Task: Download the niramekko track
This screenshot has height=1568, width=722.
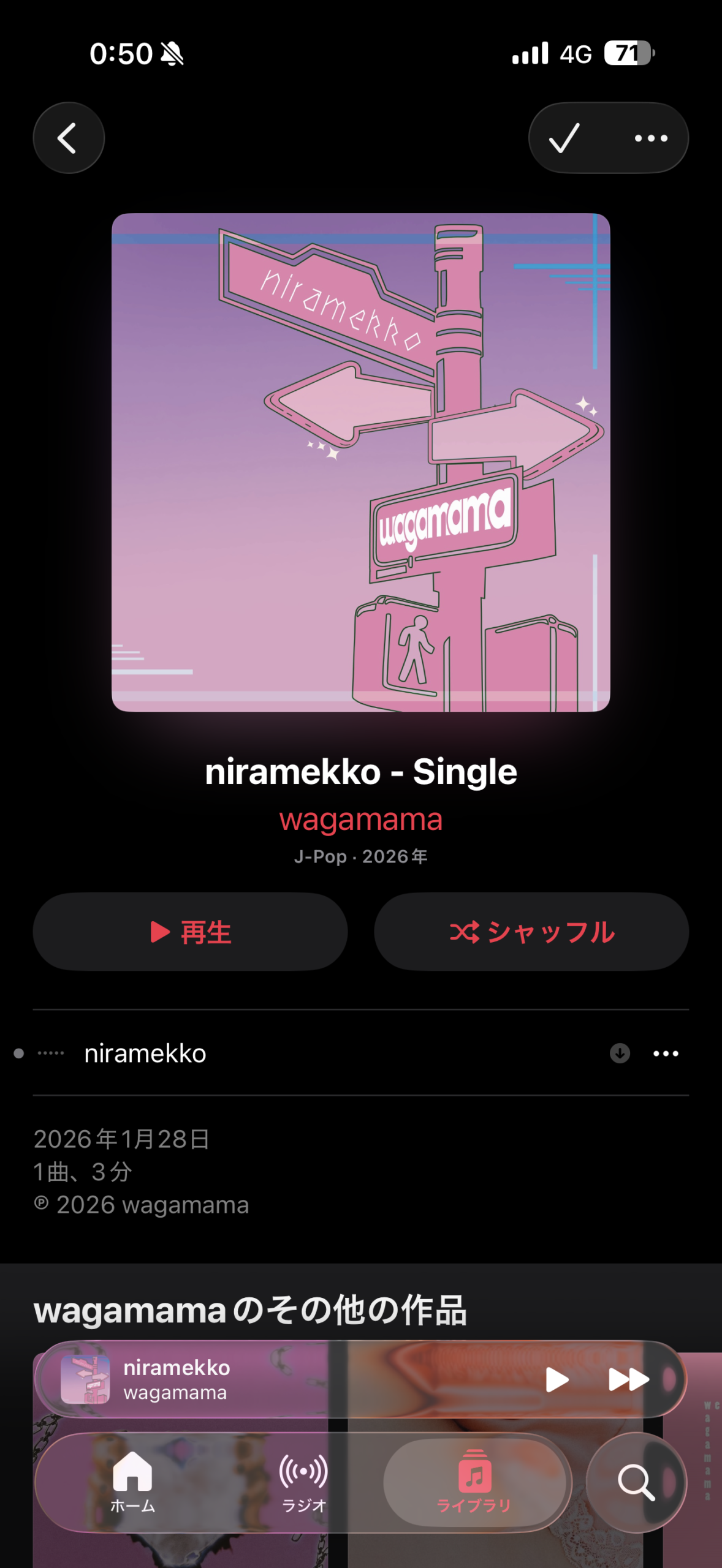Action: pyautogui.click(x=619, y=1052)
